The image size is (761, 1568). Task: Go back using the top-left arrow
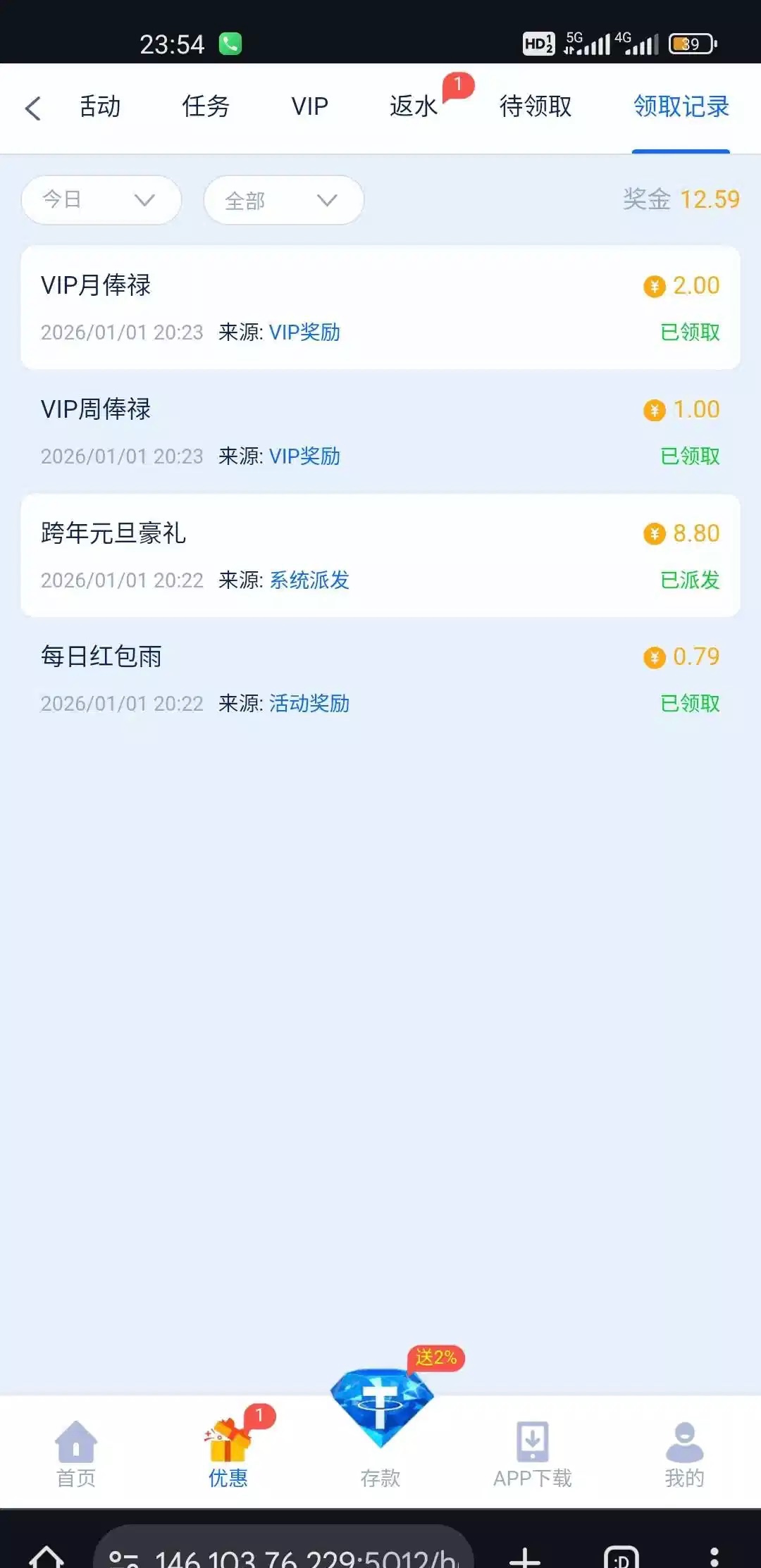[33, 108]
